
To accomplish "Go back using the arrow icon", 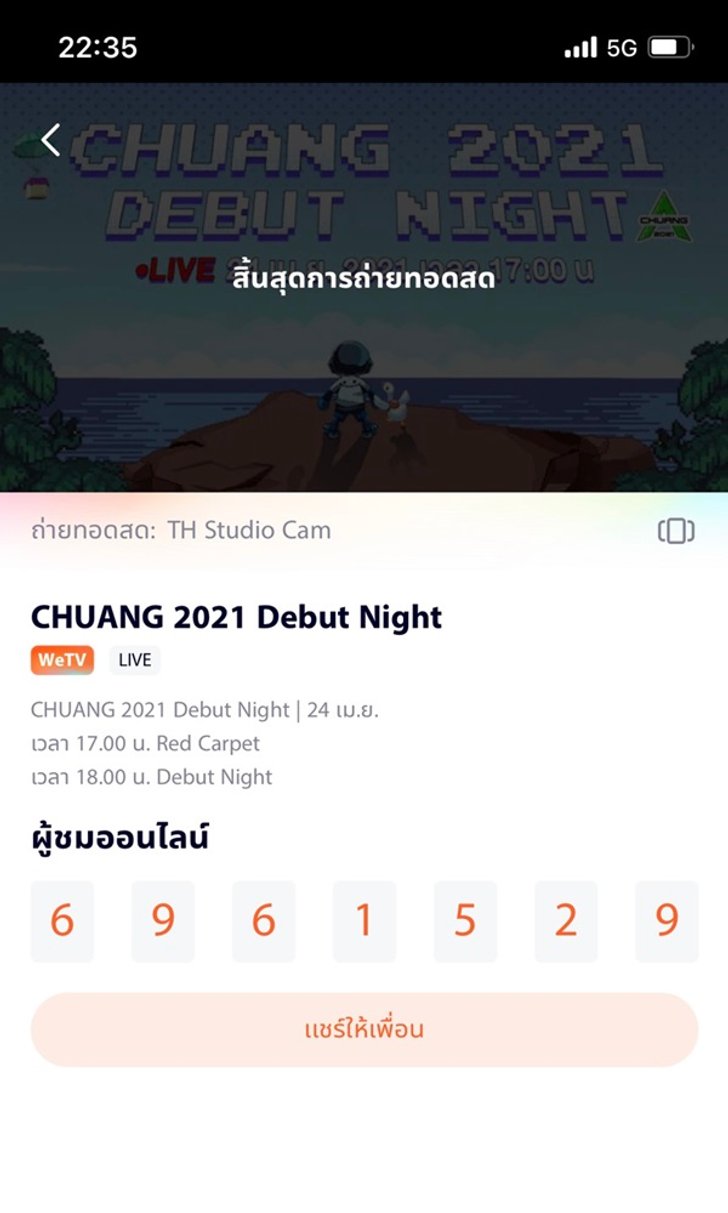I will pos(51,140).
